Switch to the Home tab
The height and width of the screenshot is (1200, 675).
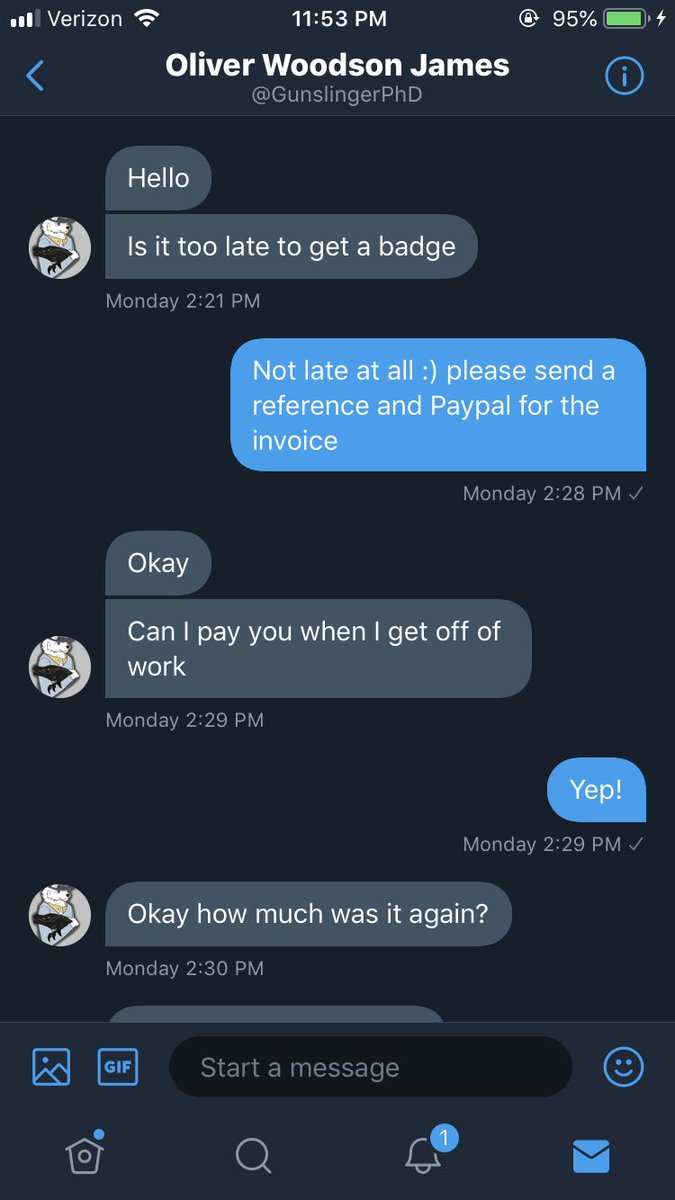tap(85, 1155)
